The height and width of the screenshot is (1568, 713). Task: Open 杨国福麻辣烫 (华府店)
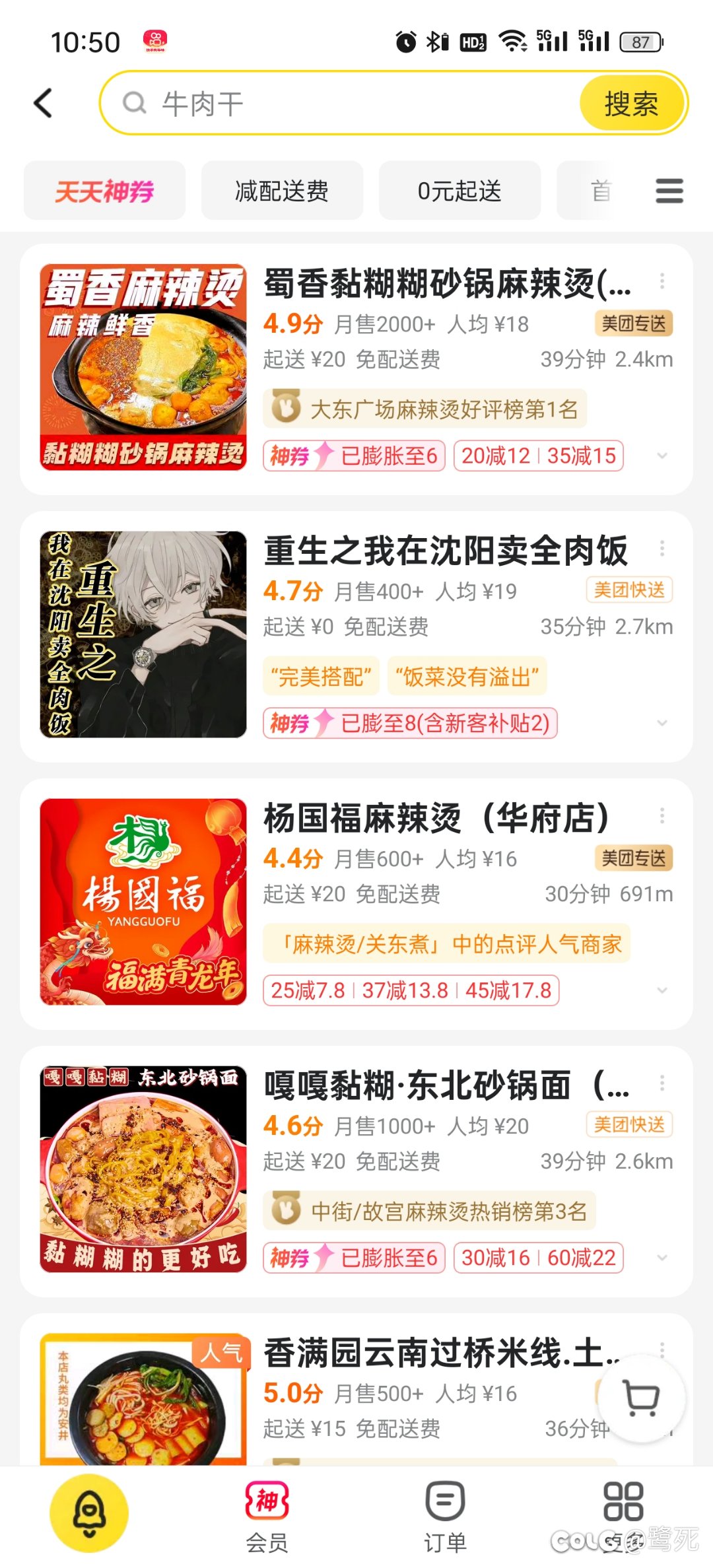point(436,819)
